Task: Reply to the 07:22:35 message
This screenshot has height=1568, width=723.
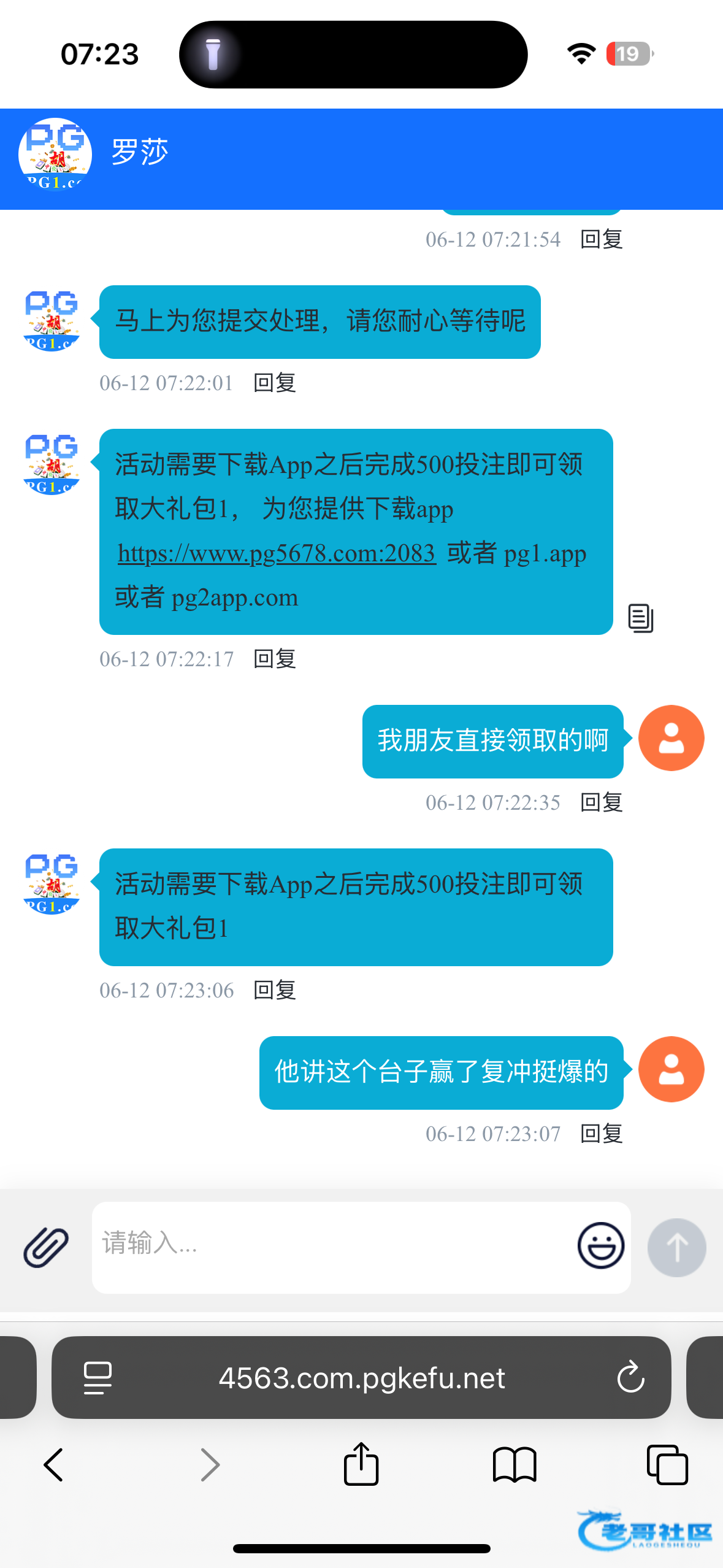Action: click(x=601, y=802)
